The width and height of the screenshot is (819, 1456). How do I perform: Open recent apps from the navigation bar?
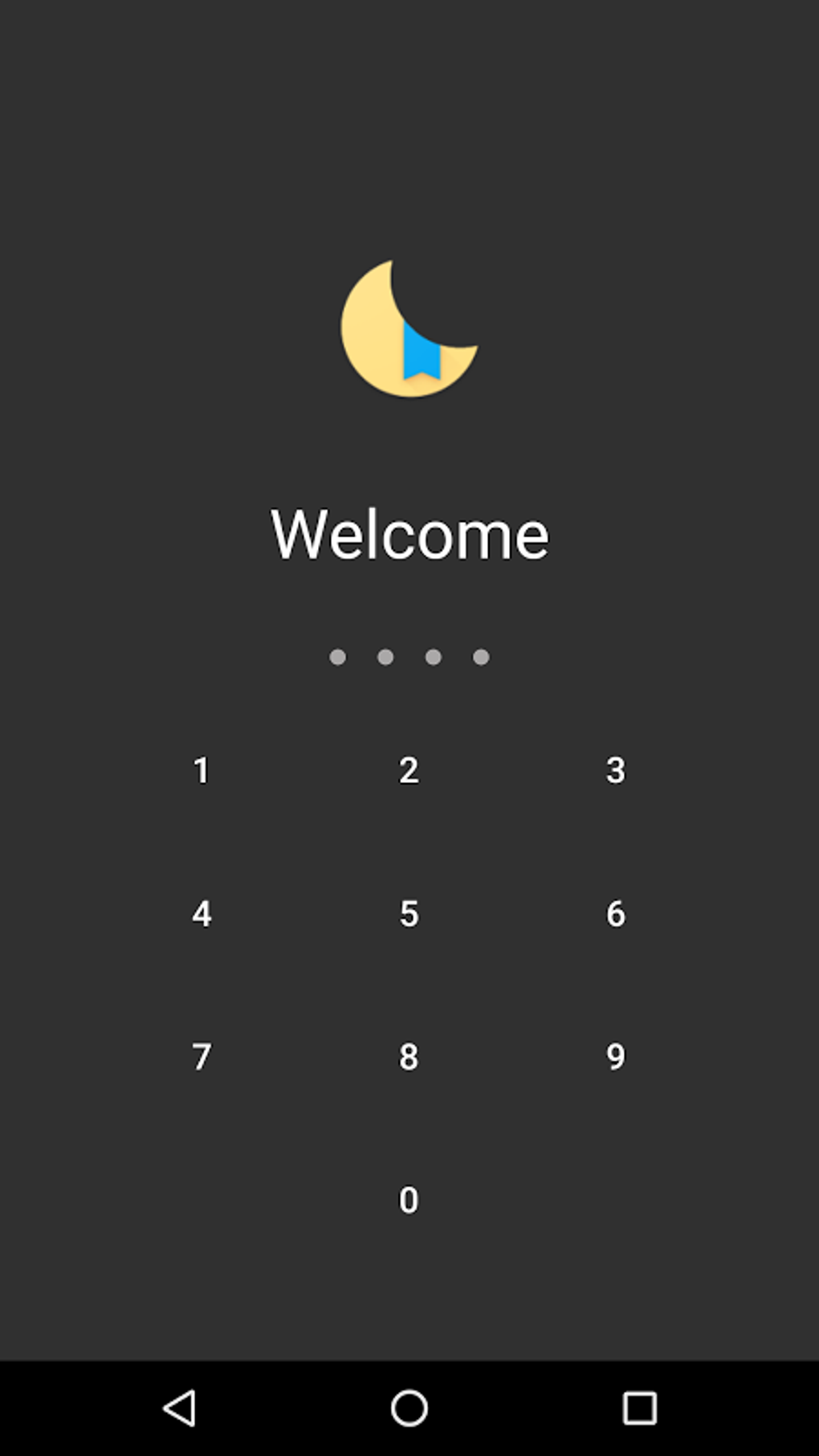tap(639, 1408)
